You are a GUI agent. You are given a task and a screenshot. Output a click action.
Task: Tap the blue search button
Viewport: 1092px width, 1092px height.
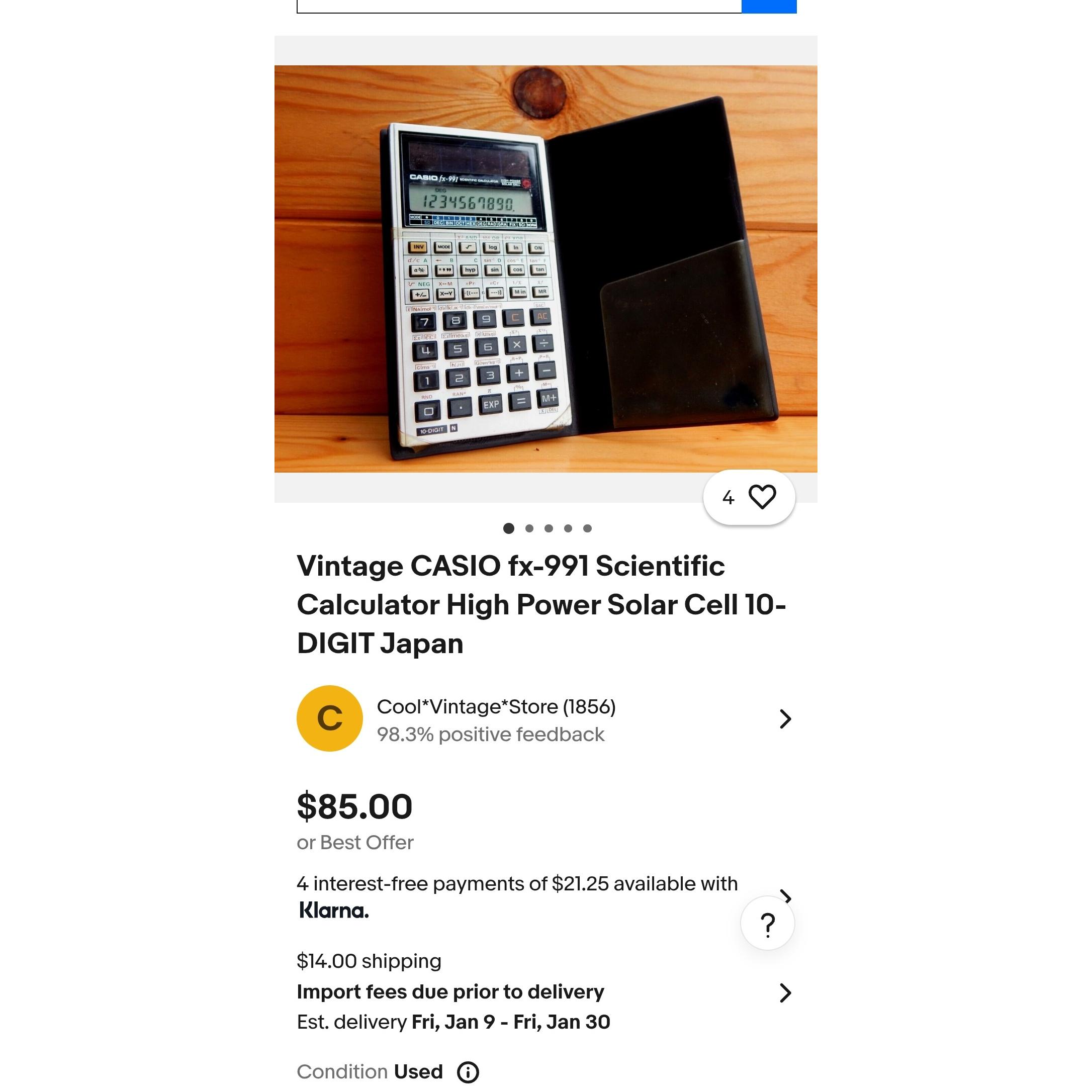(769, 6)
